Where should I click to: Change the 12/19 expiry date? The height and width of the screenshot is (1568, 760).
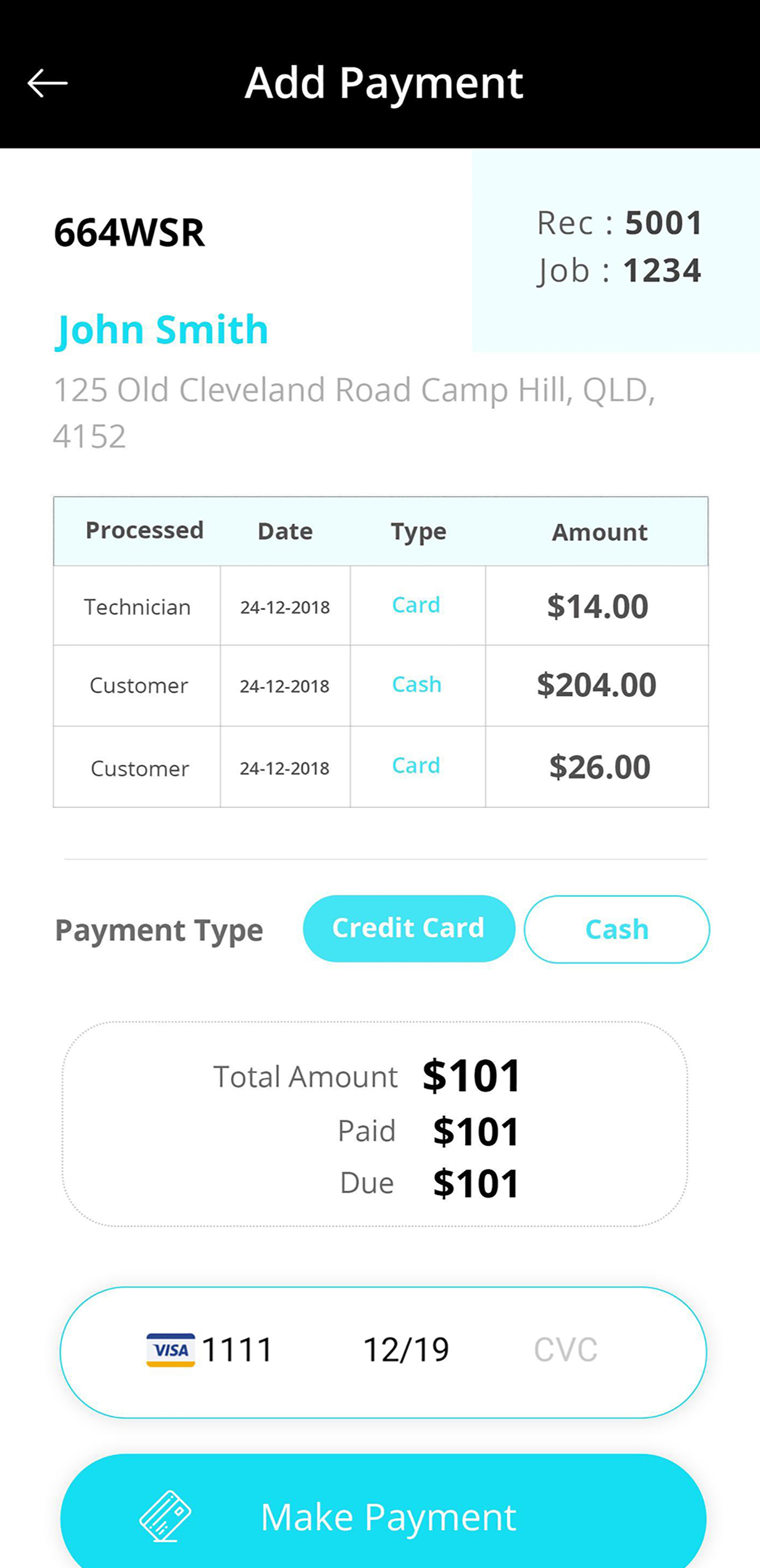click(x=406, y=1349)
